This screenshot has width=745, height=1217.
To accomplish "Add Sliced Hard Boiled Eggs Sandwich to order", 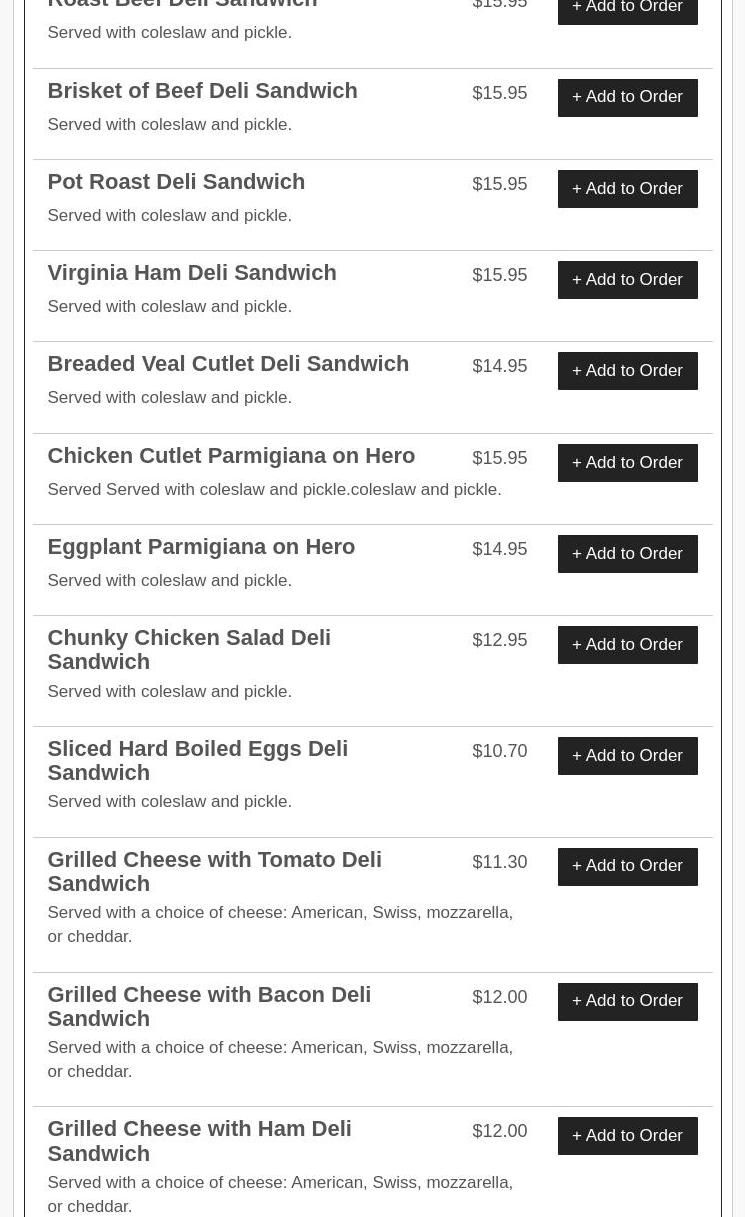I will coord(627,756).
